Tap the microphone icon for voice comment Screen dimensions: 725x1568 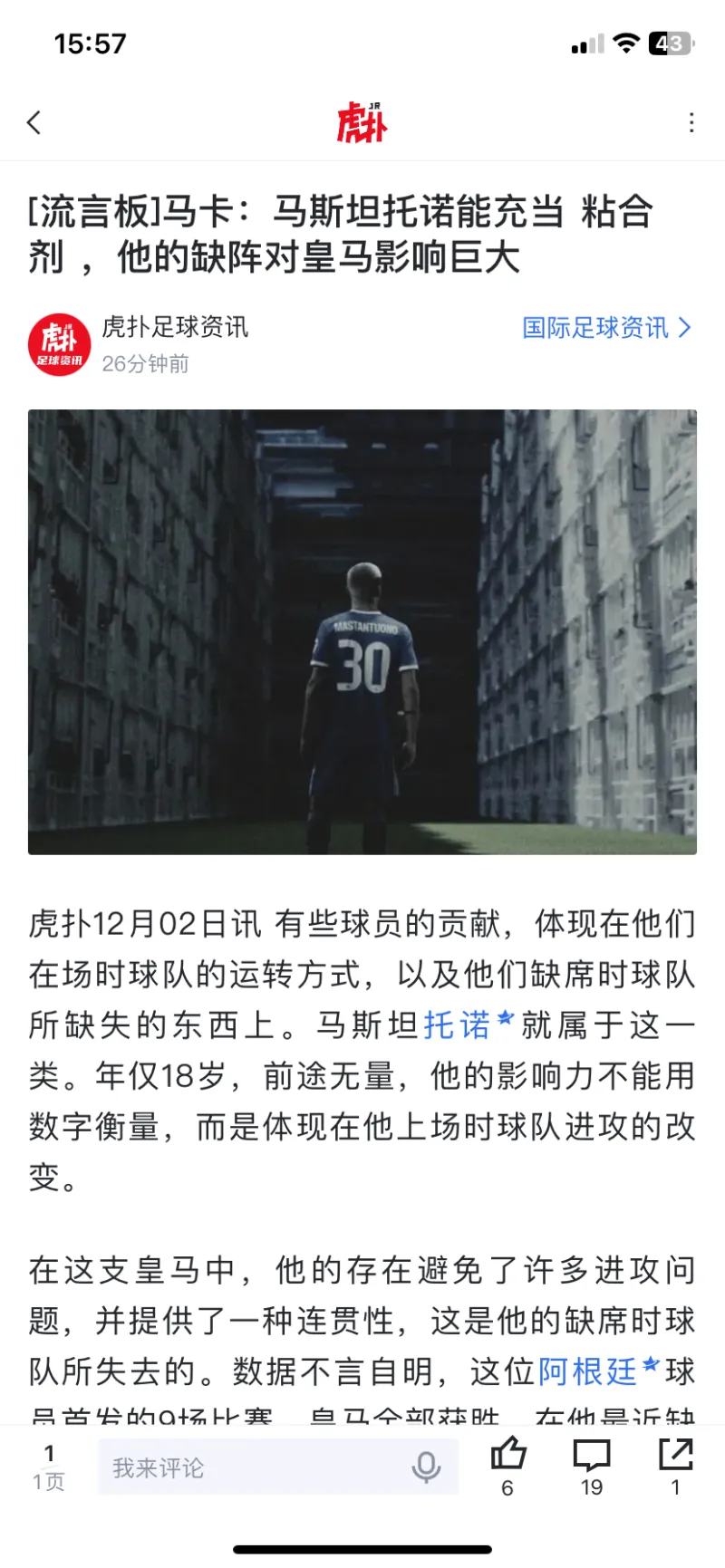tap(426, 1467)
